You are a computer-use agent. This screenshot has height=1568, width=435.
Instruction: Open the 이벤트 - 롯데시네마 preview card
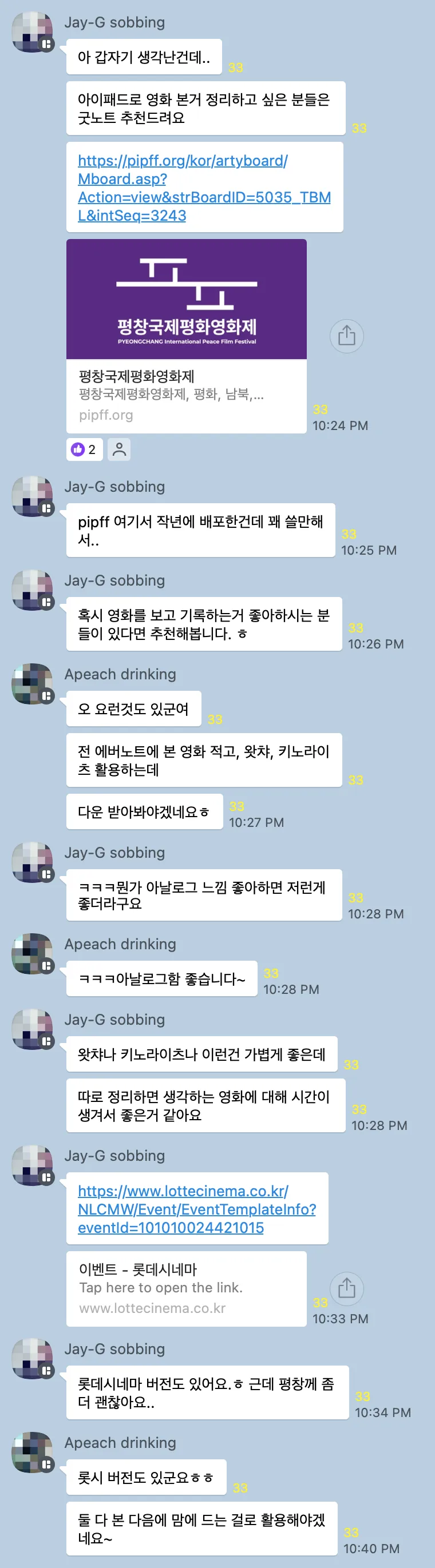point(186,1288)
